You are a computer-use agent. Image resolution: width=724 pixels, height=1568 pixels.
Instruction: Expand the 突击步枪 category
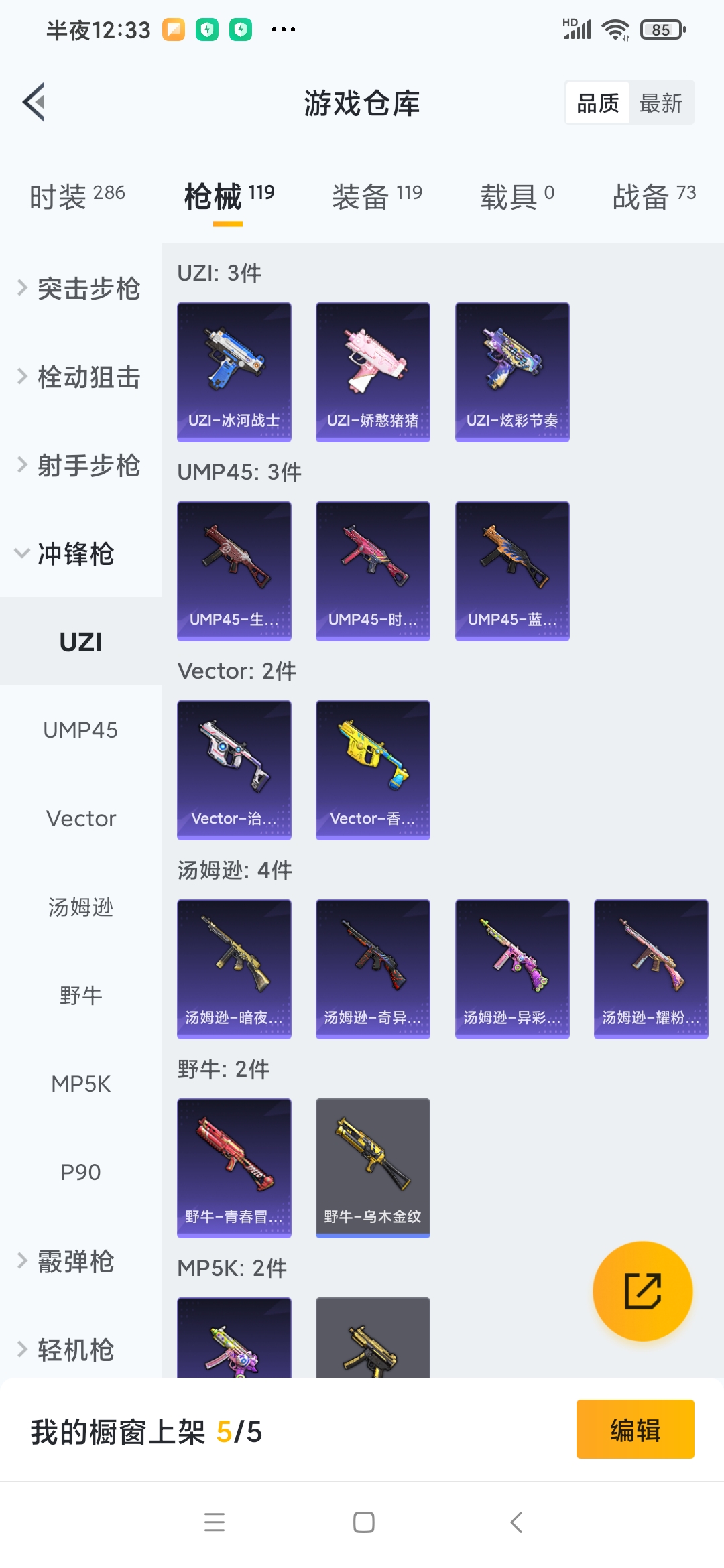coord(79,289)
